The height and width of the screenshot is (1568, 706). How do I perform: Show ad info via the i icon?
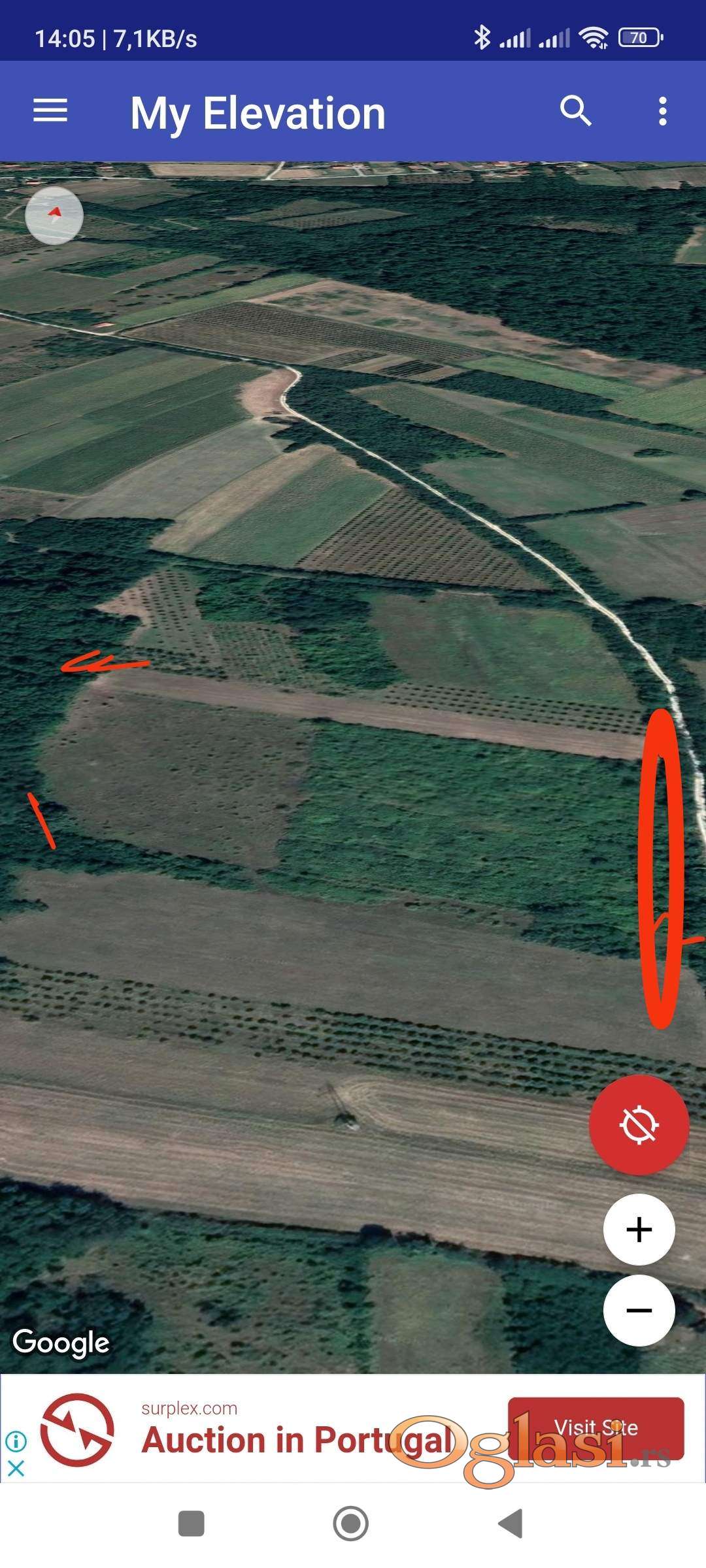(16, 1441)
